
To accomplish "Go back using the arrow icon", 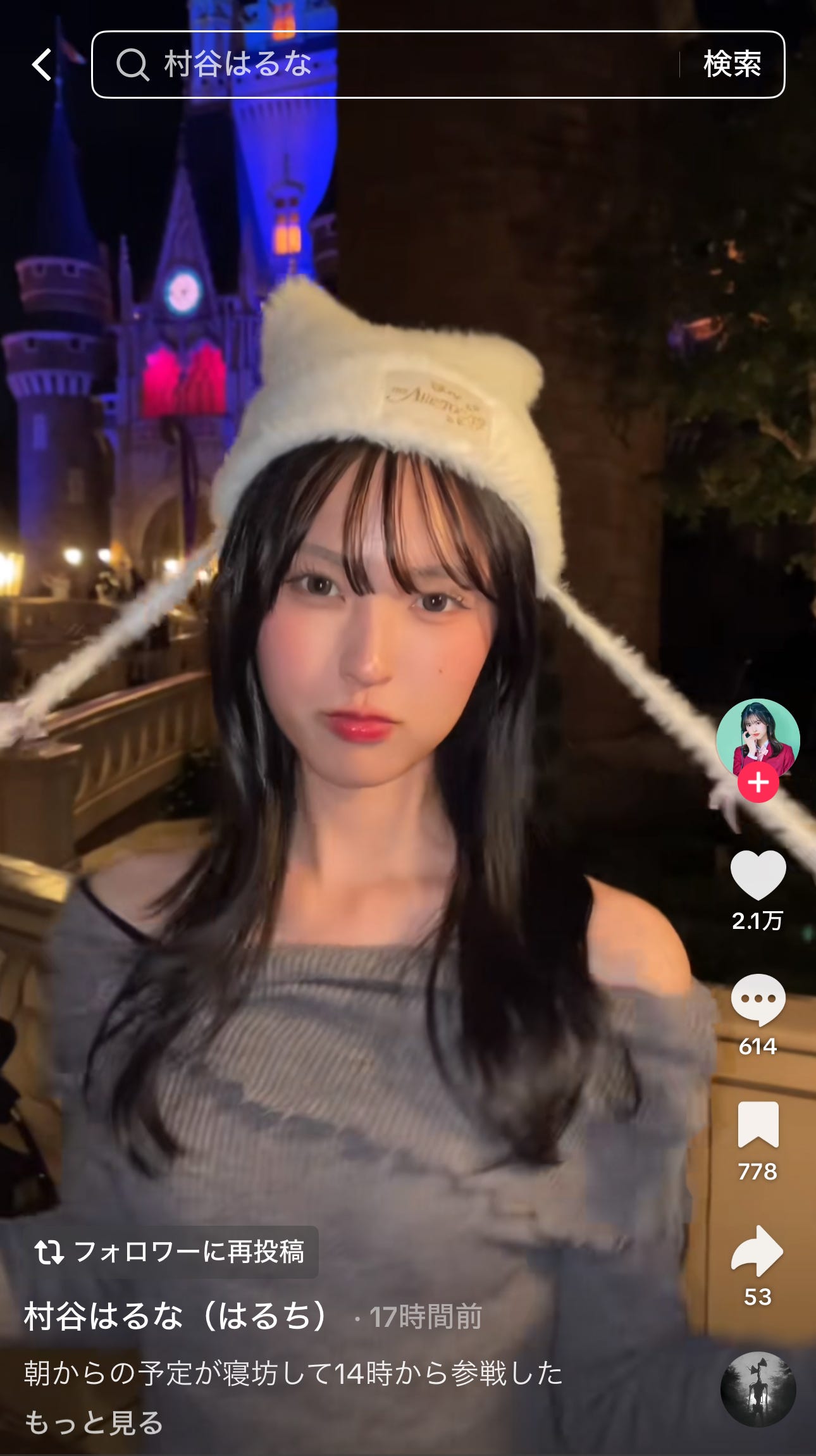I will tap(42, 65).
